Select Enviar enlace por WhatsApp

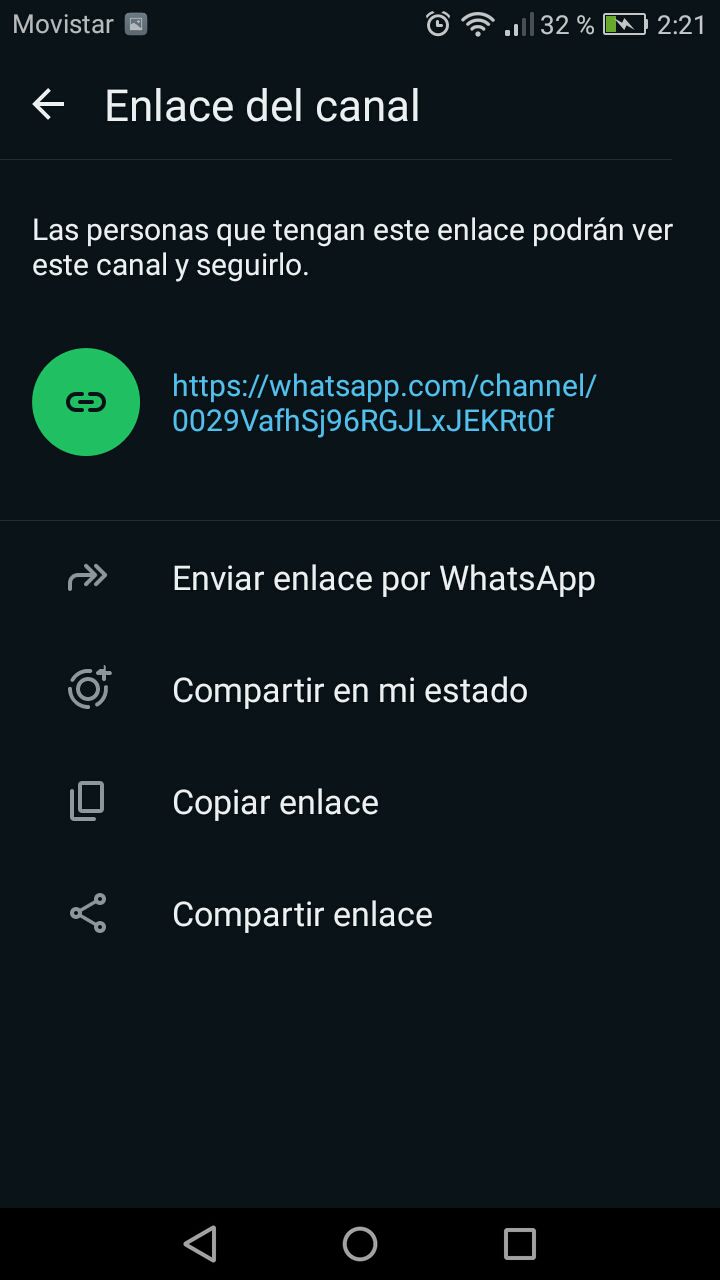click(x=360, y=578)
